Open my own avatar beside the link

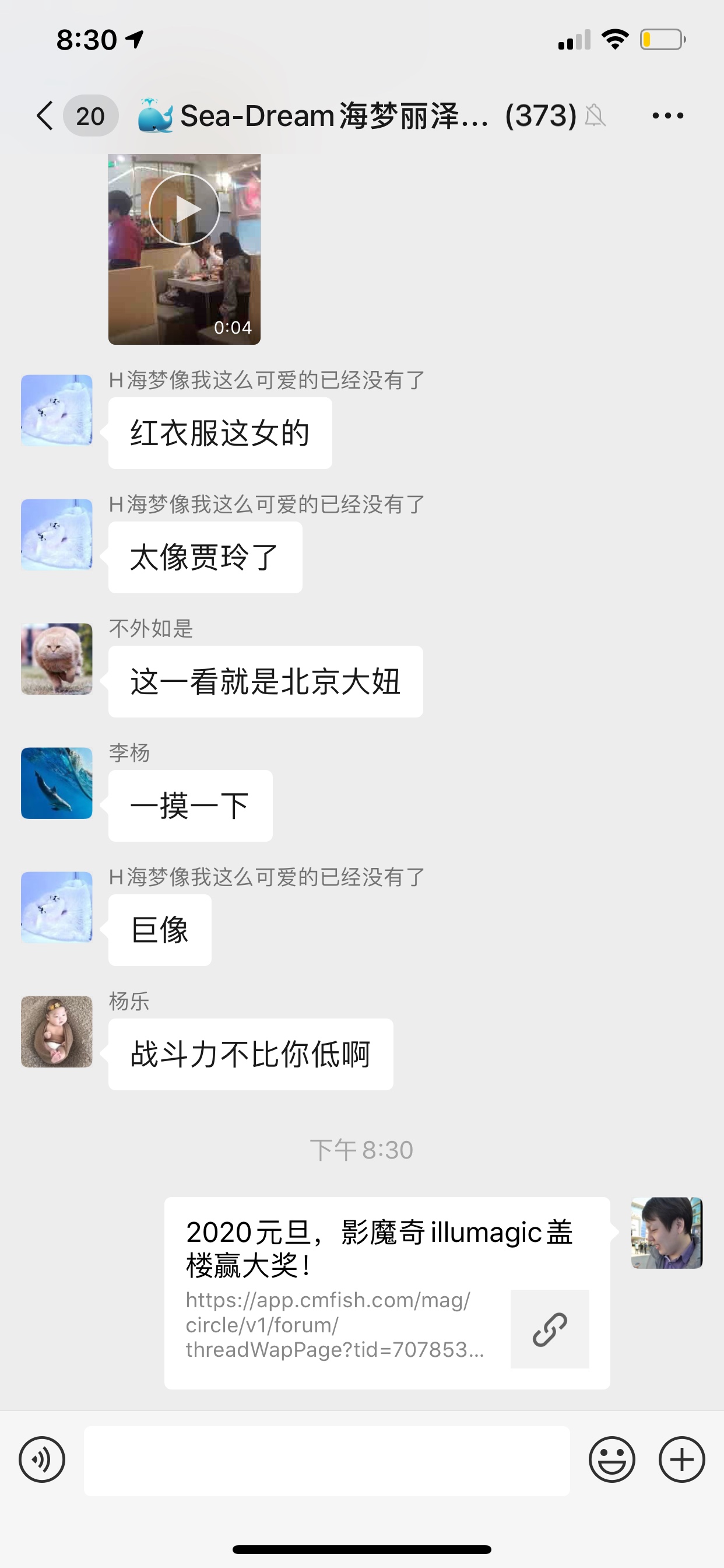click(667, 1233)
